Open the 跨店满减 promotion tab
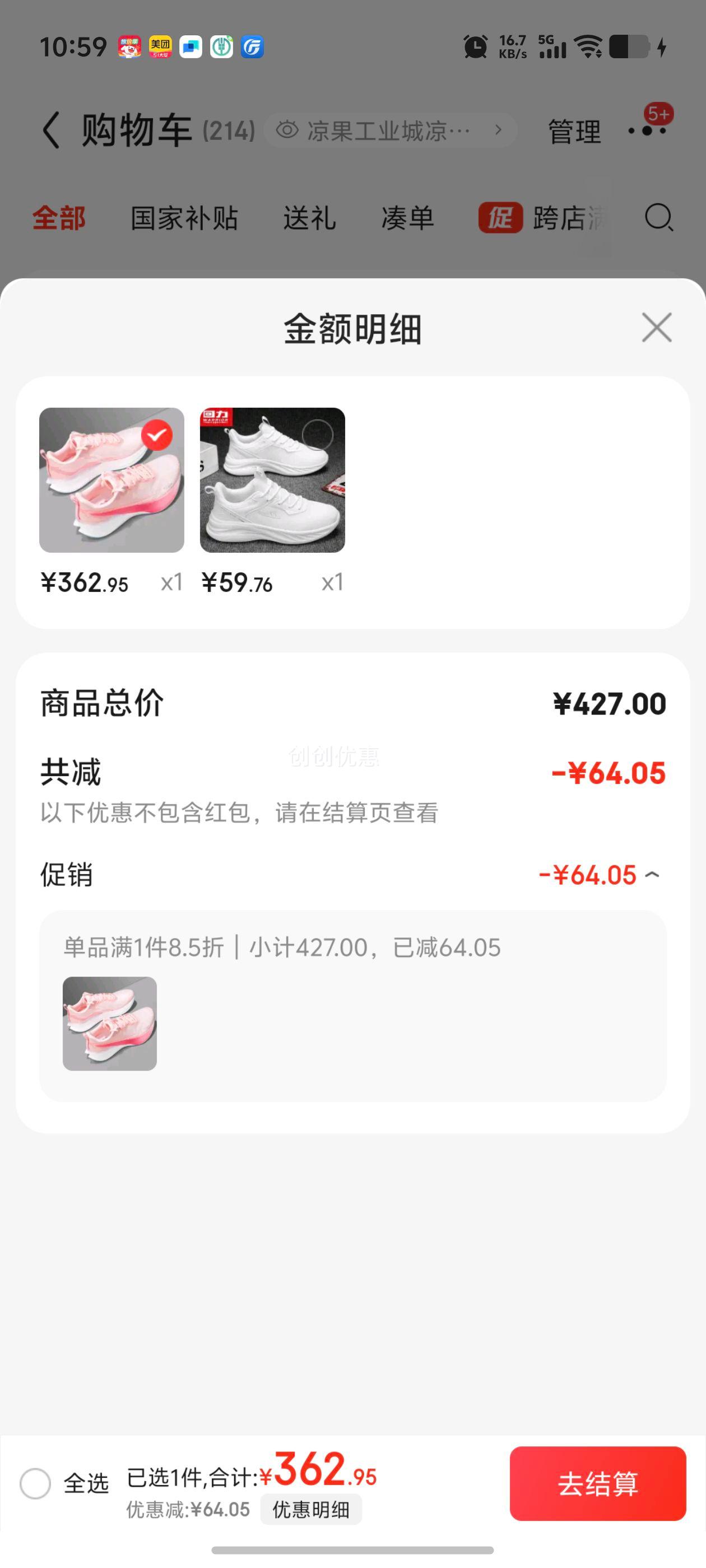This screenshot has width=706, height=1568. click(x=544, y=218)
